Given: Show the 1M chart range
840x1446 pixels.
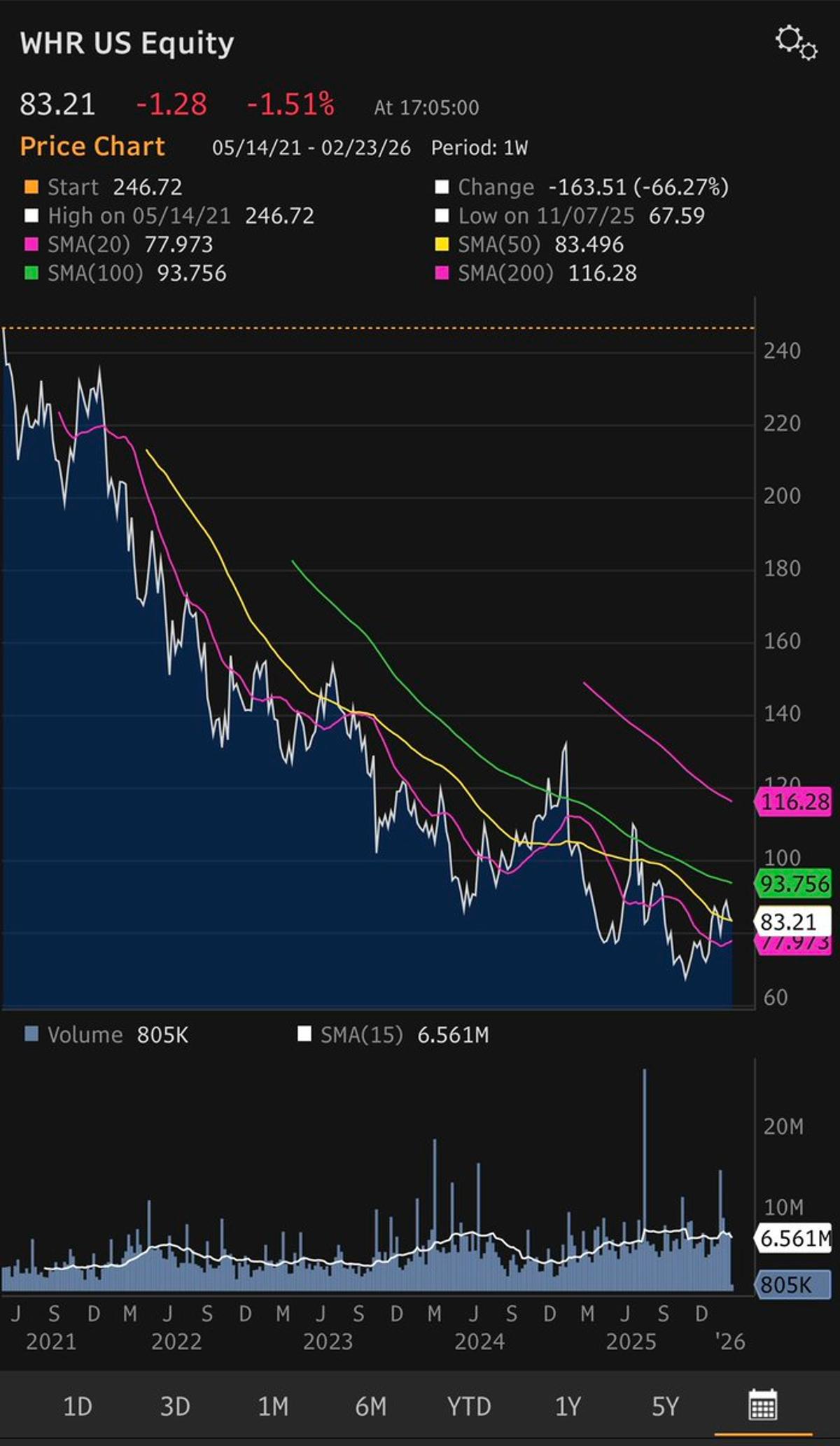Looking at the screenshot, I should click(273, 1405).
